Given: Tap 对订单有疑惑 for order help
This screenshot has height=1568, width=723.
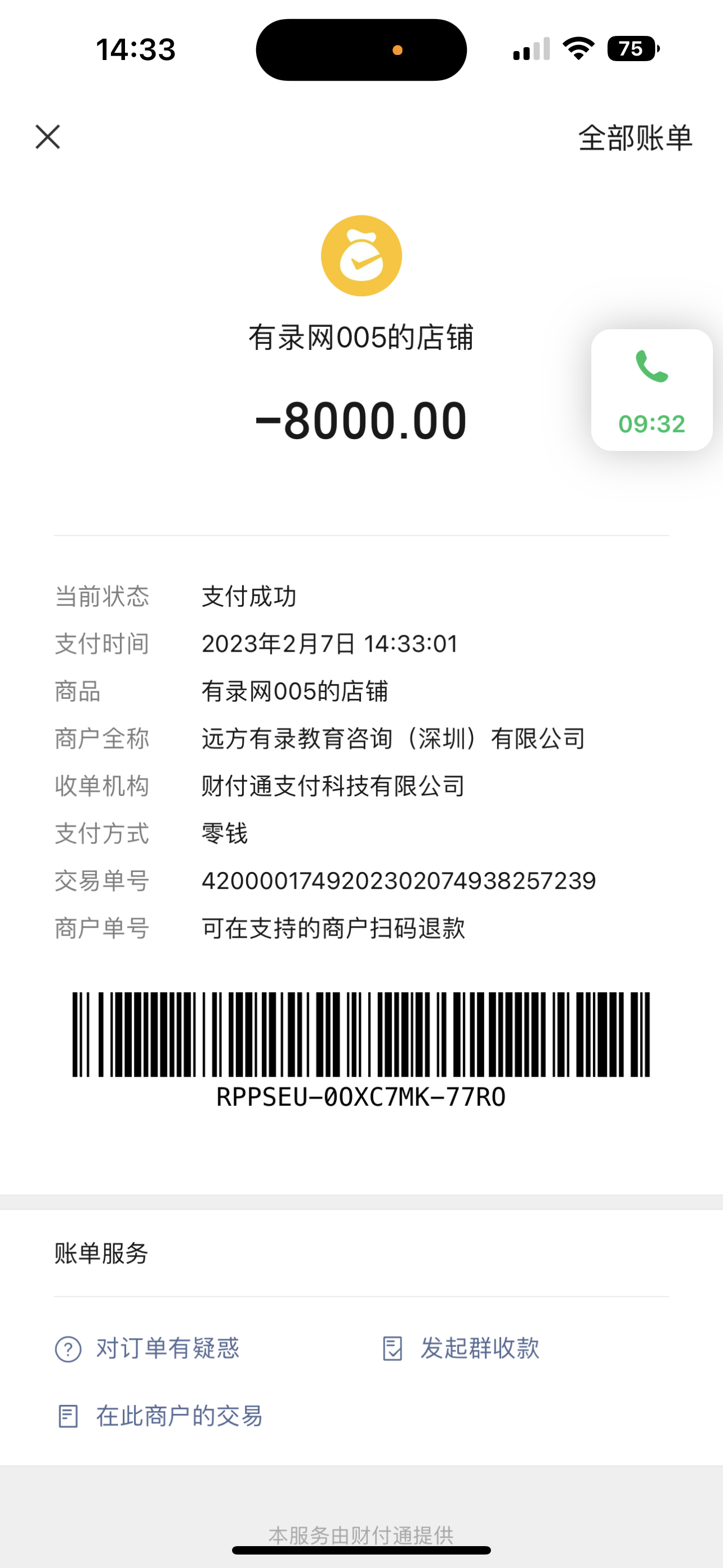Looking at the screenshot, I should click(x=148, y=1348).
